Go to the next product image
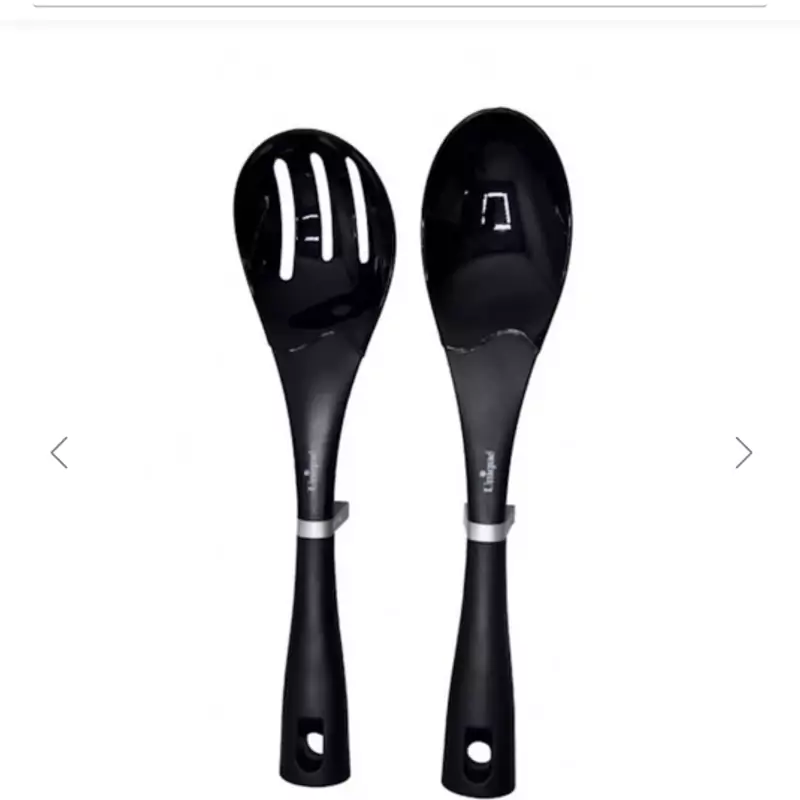The image size is (800, 800). click(x=743, y=453)
